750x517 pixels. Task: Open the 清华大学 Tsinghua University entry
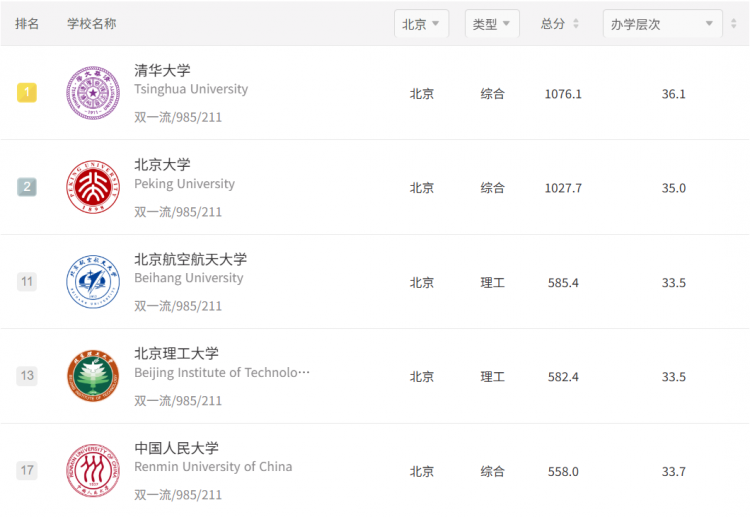[x=162, y=71]
